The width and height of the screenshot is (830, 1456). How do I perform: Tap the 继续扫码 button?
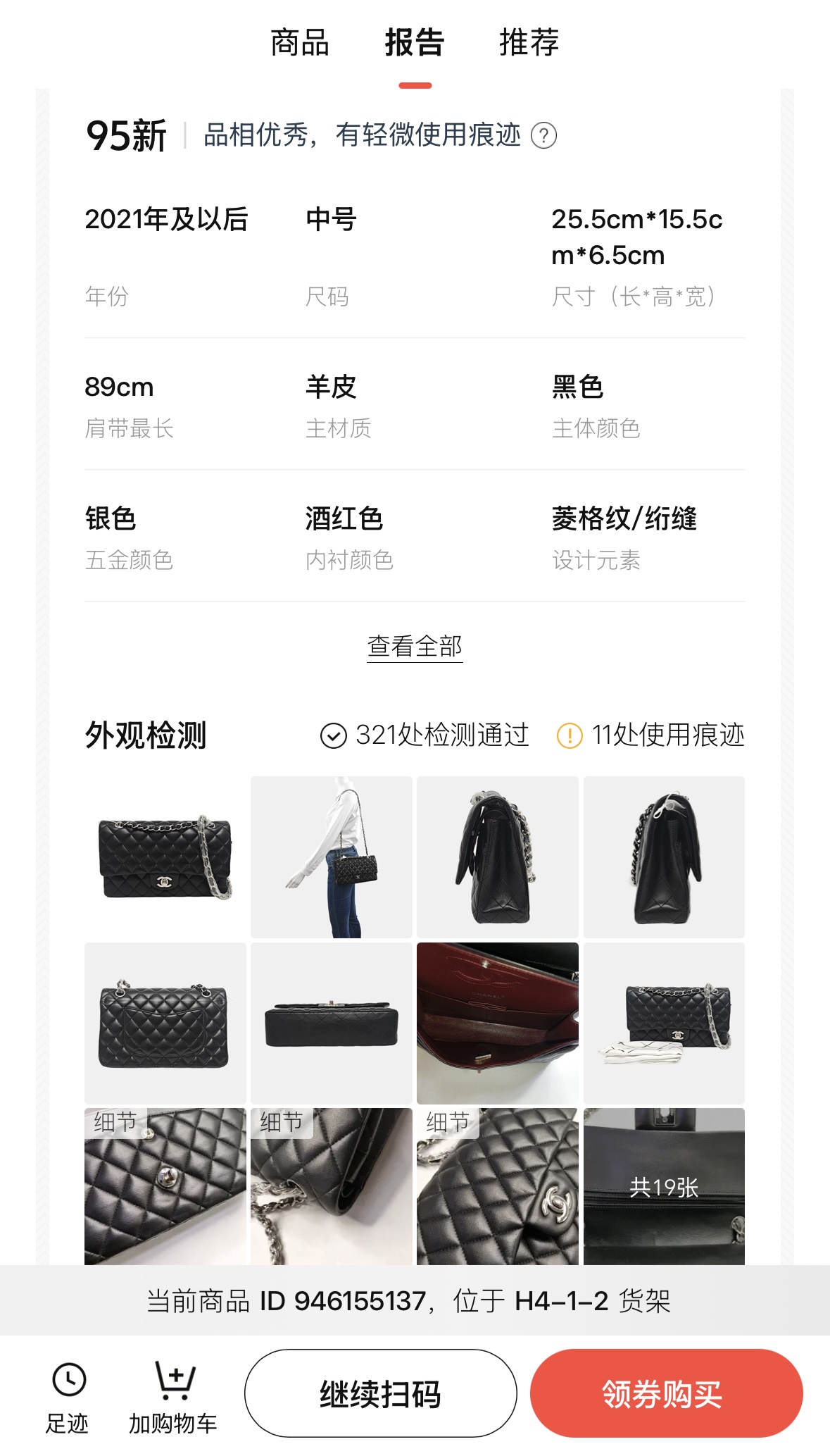[x=380, y=1394]
